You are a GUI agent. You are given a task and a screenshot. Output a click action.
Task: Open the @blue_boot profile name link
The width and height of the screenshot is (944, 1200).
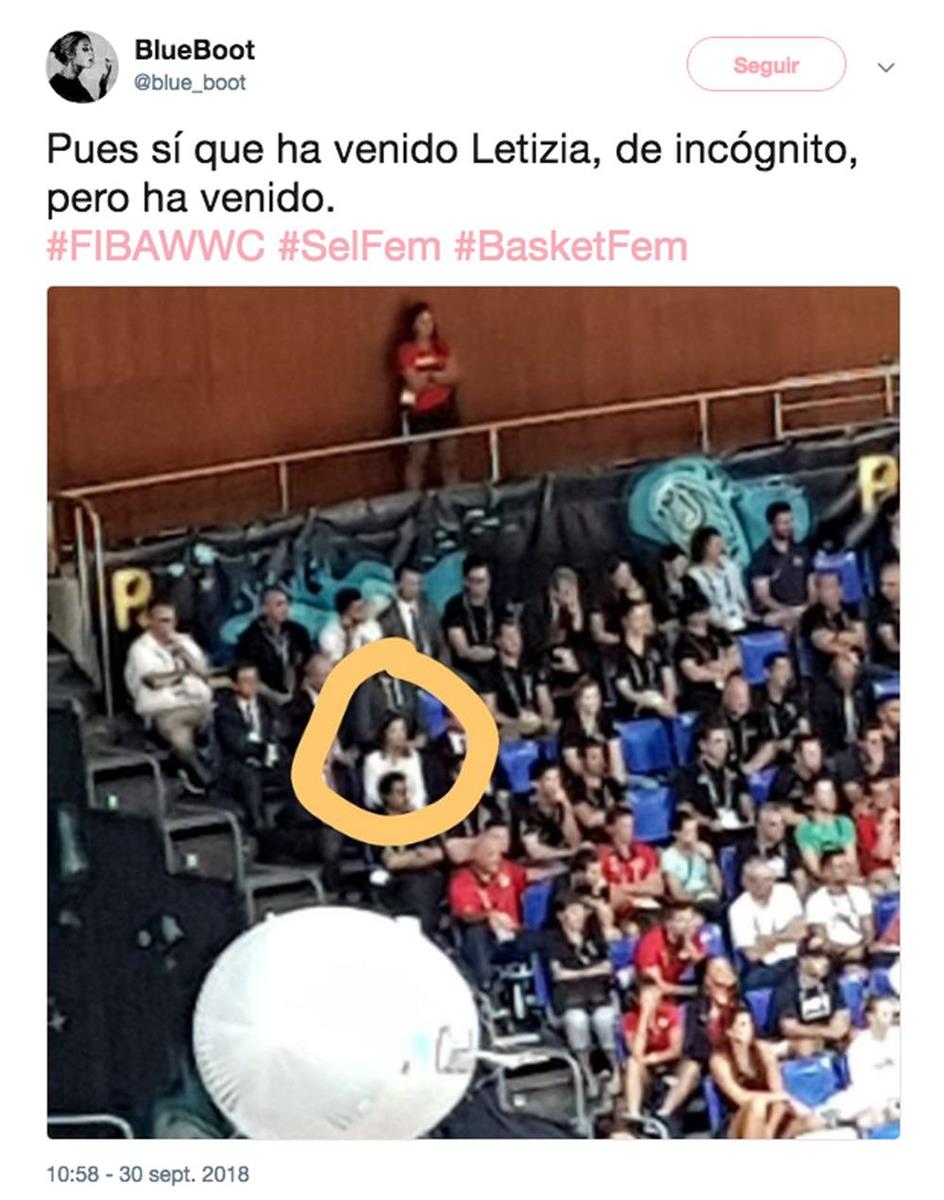click(x=190, y=83)
